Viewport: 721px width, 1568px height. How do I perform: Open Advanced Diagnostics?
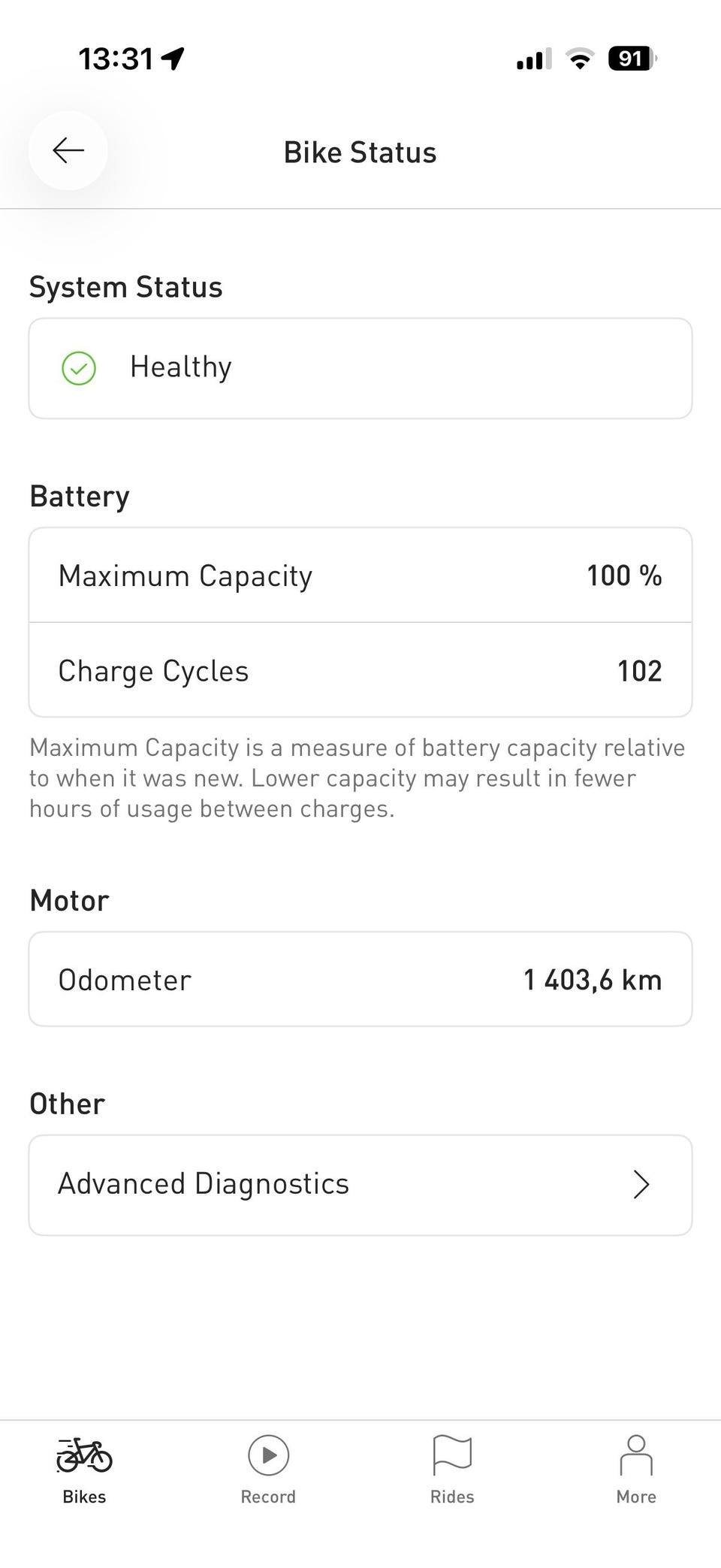coord(360,1185)
